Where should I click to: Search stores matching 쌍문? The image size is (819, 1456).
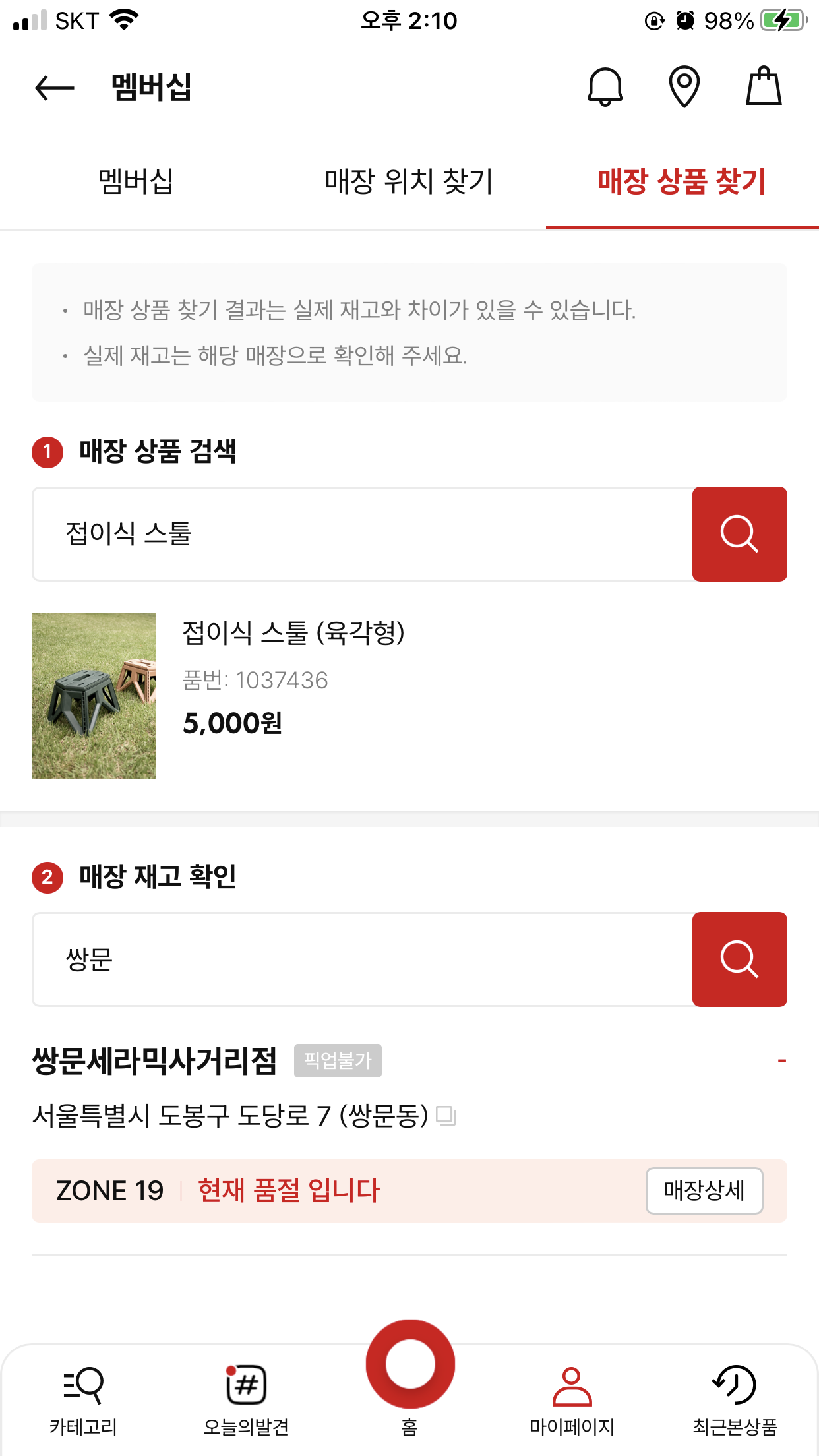(x=739, y=959)
